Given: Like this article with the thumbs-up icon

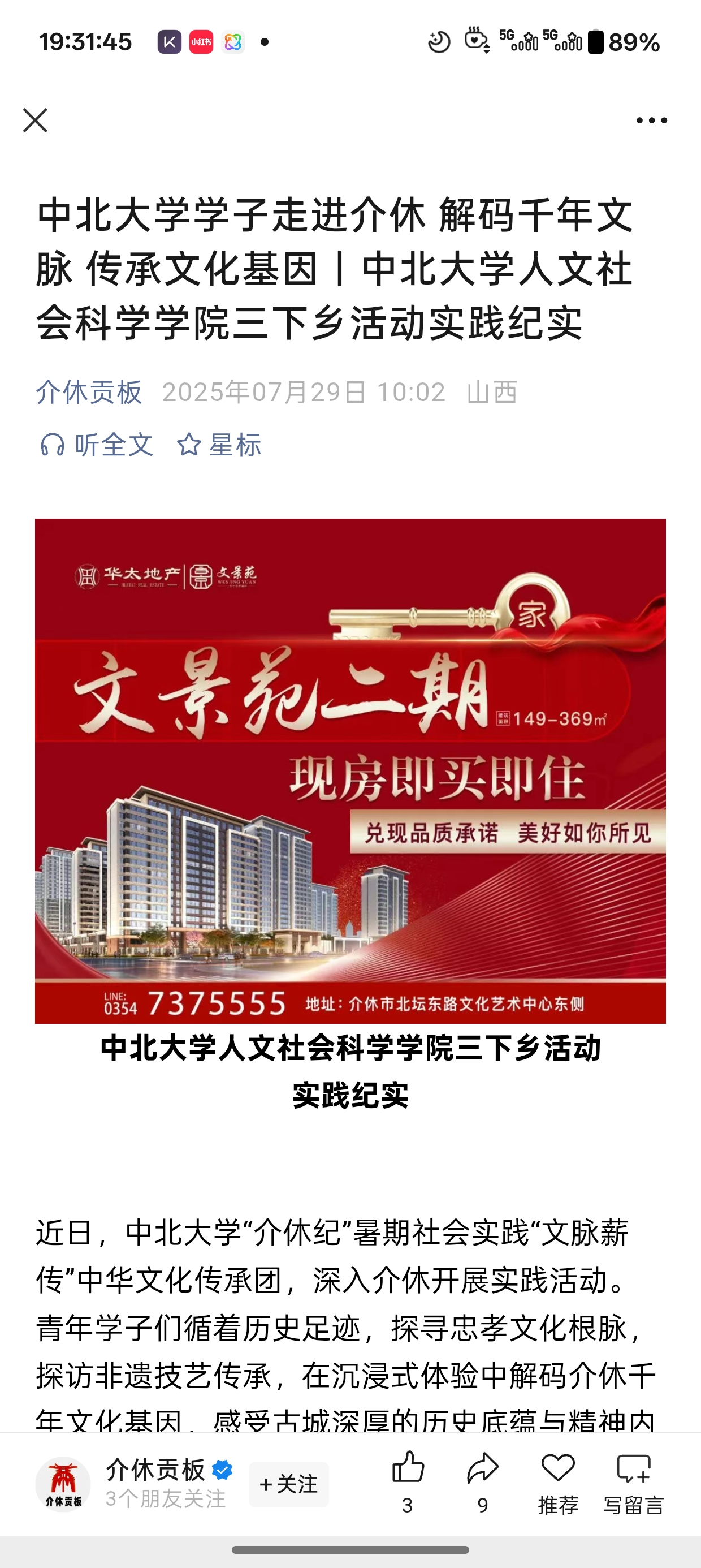Looking at the screenshot, I should [x=408, y=1470].
